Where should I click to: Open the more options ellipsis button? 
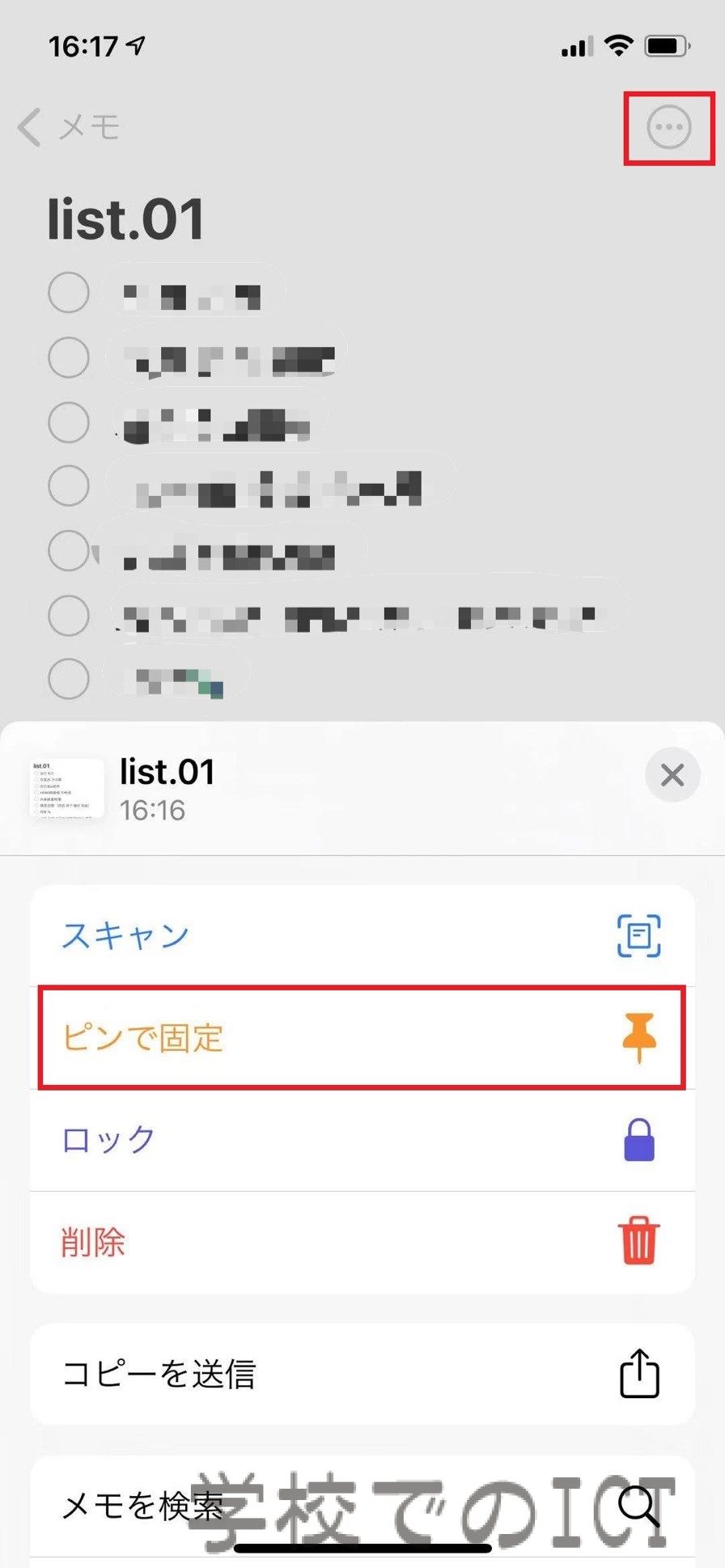coord(669,127)
